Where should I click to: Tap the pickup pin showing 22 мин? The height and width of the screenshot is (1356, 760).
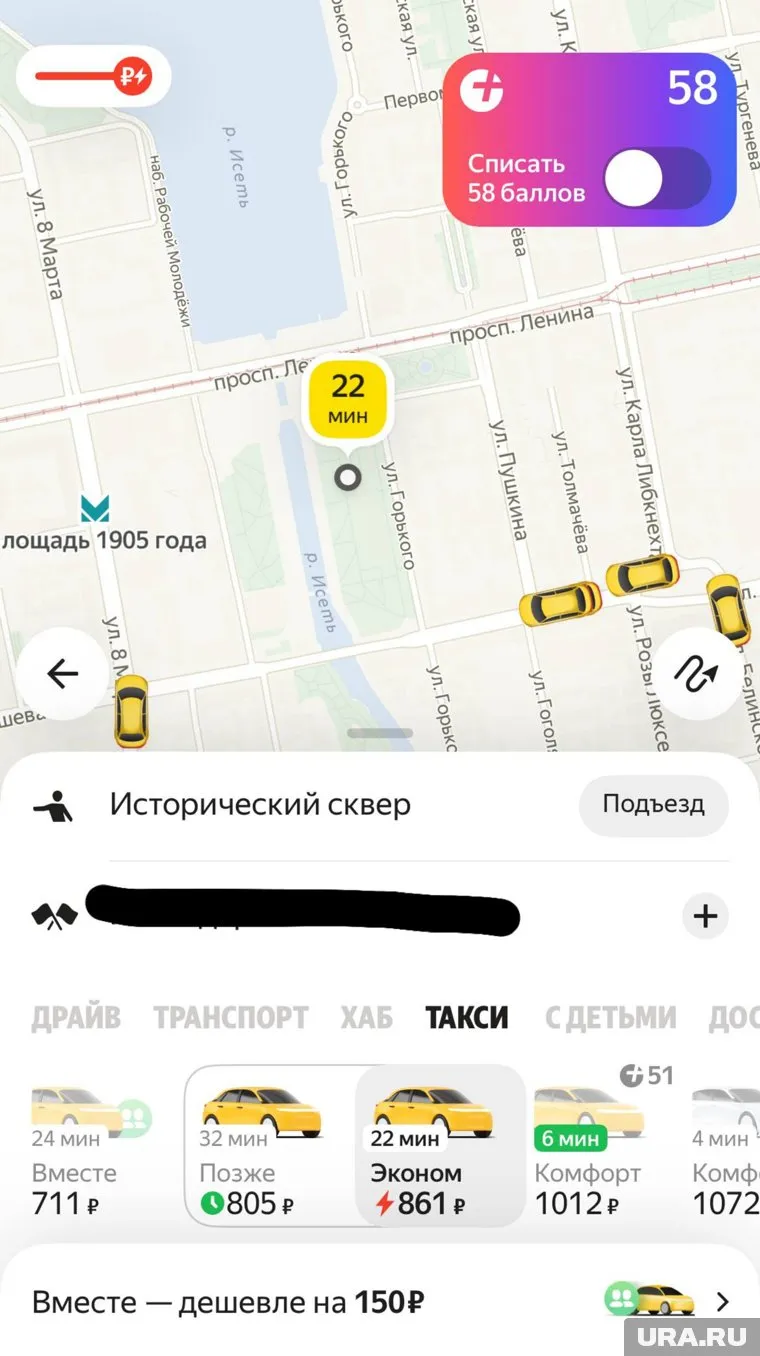point(348,398)
